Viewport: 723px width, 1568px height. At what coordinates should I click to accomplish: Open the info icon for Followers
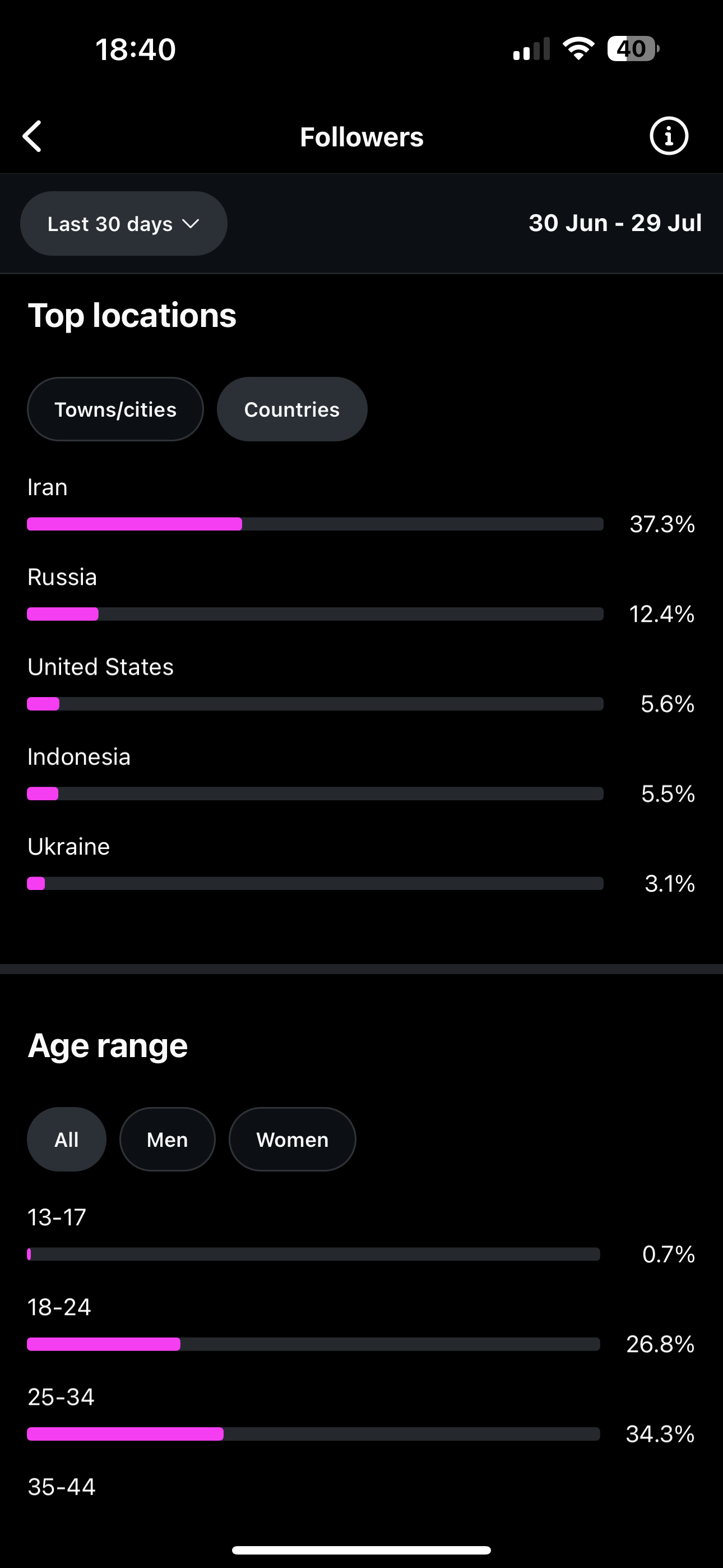pyautogui.click(x=669, y=136)
